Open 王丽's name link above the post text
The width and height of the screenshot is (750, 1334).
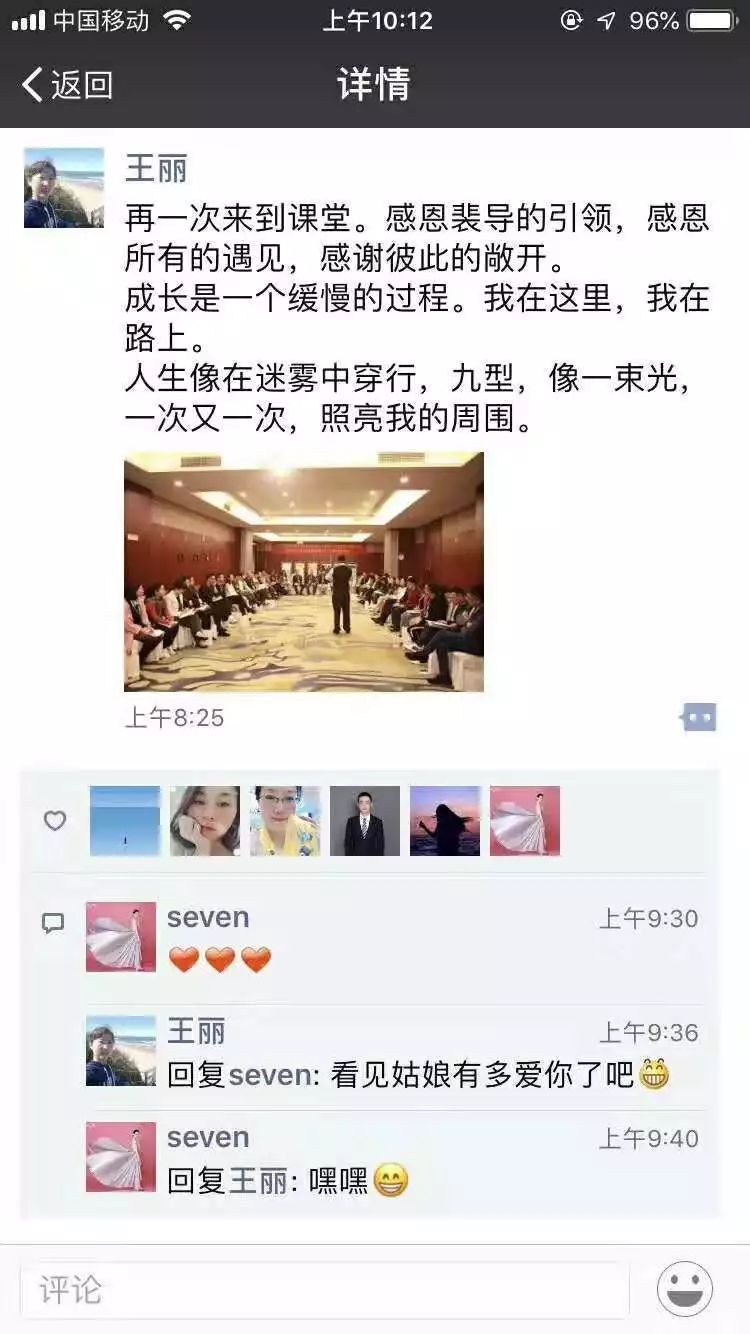pos(156,167)
